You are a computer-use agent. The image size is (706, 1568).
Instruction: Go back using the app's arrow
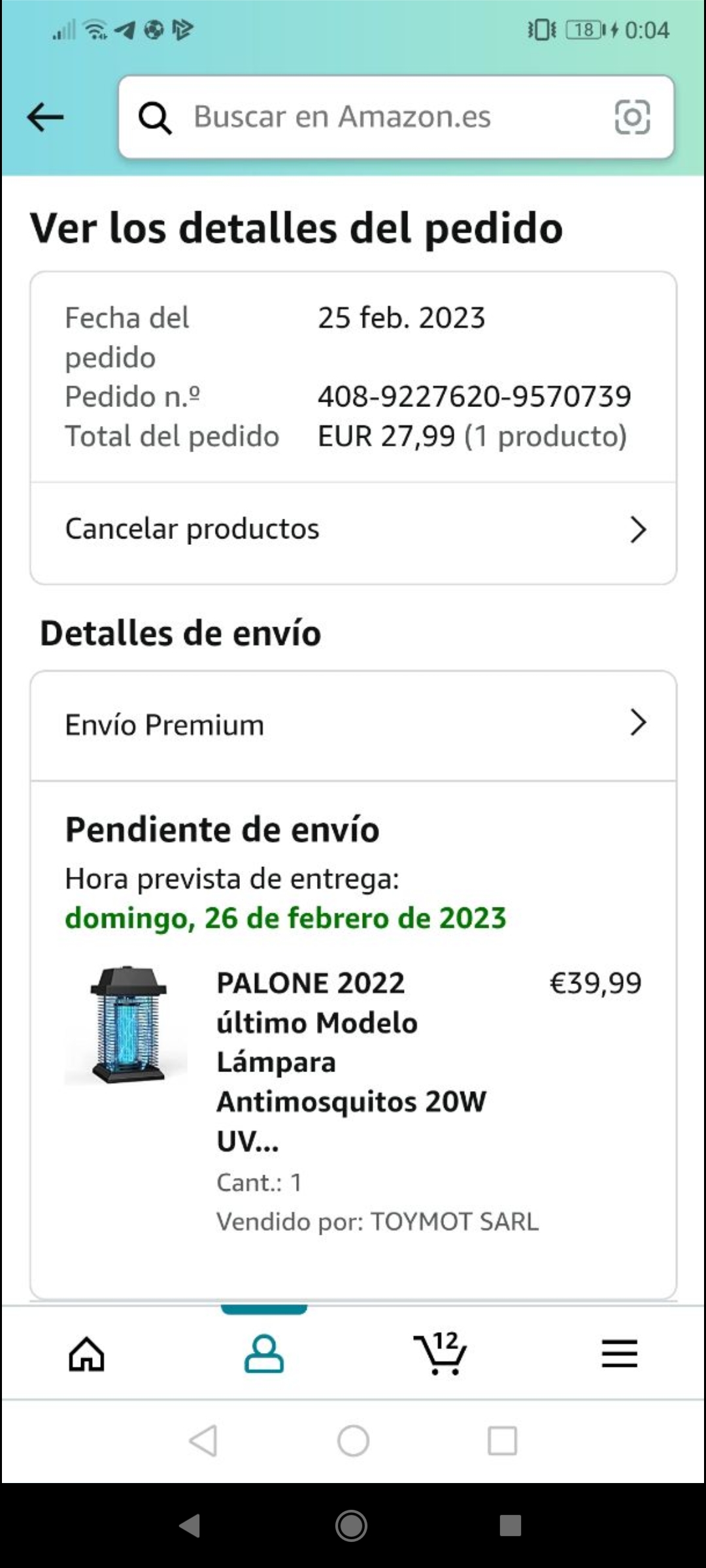(46, 118)
